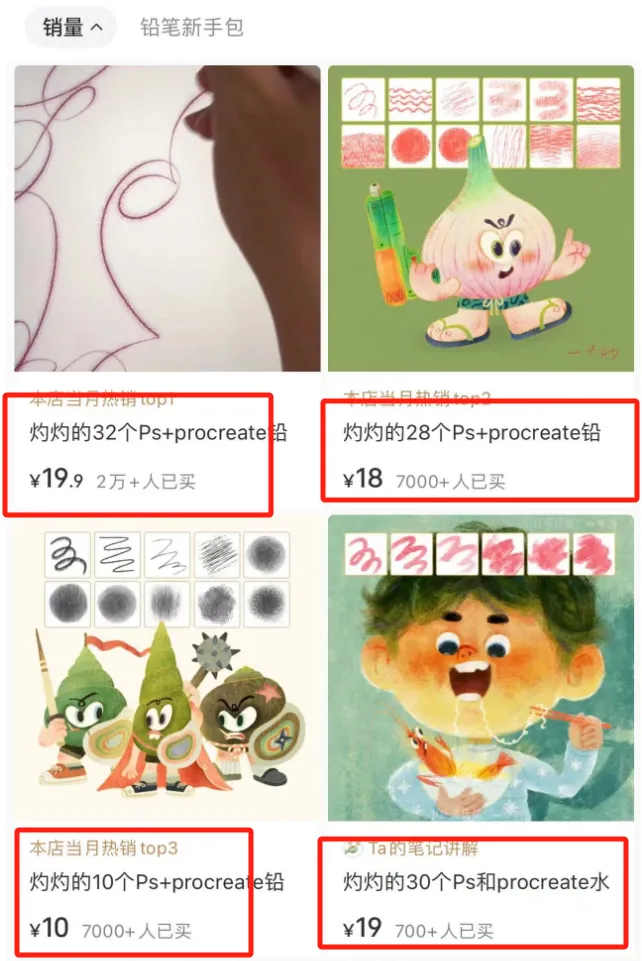Sort products by 销量
Viewport: 642px width, 961px height.
tap(72, 27)
